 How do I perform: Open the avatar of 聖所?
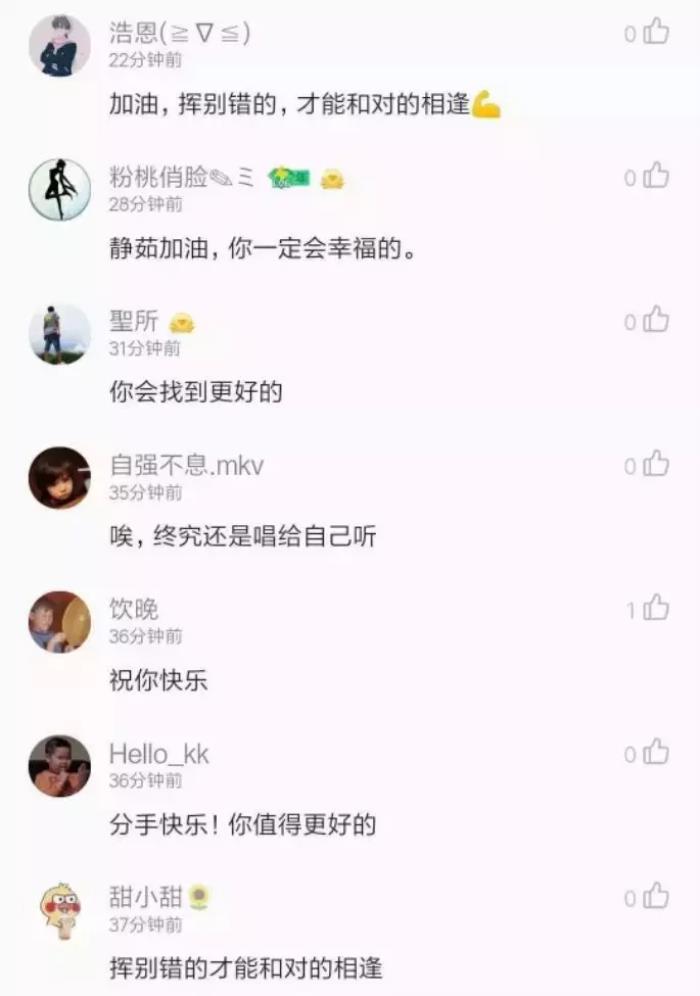pyautogui.click(x=60, y=334)
